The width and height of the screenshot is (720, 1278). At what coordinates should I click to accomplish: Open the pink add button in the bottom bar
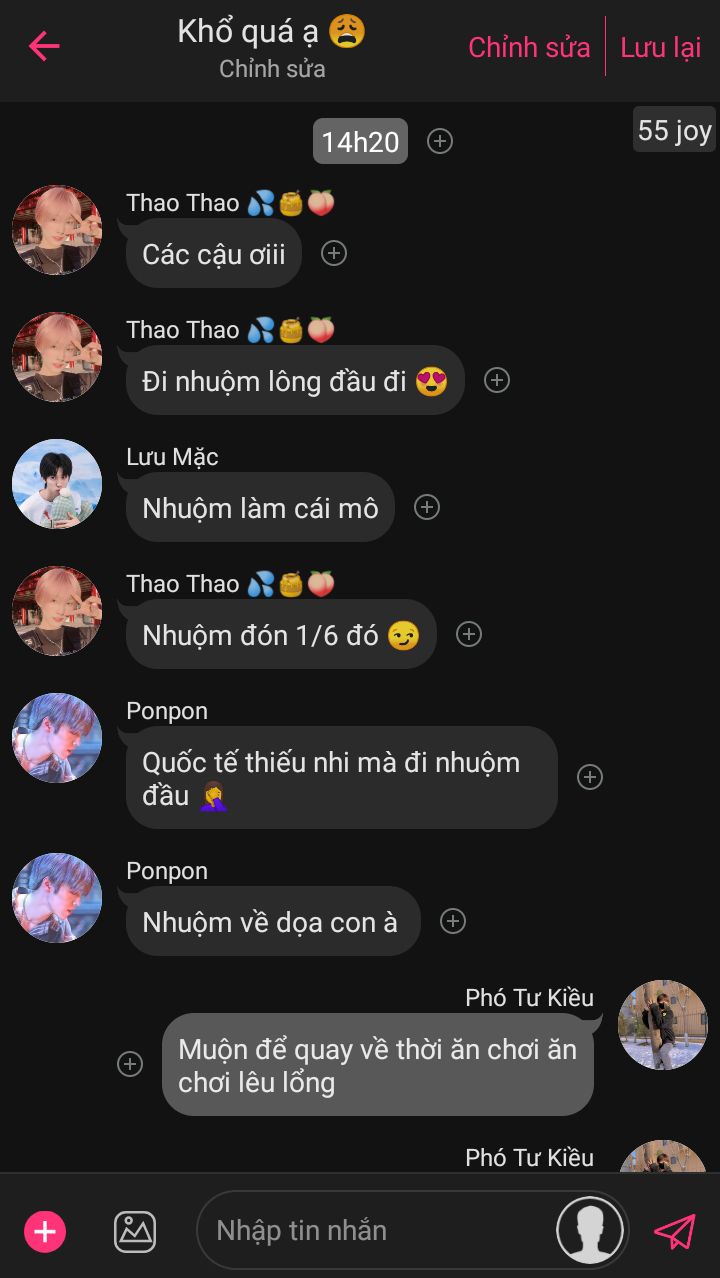click(45, 1231)
